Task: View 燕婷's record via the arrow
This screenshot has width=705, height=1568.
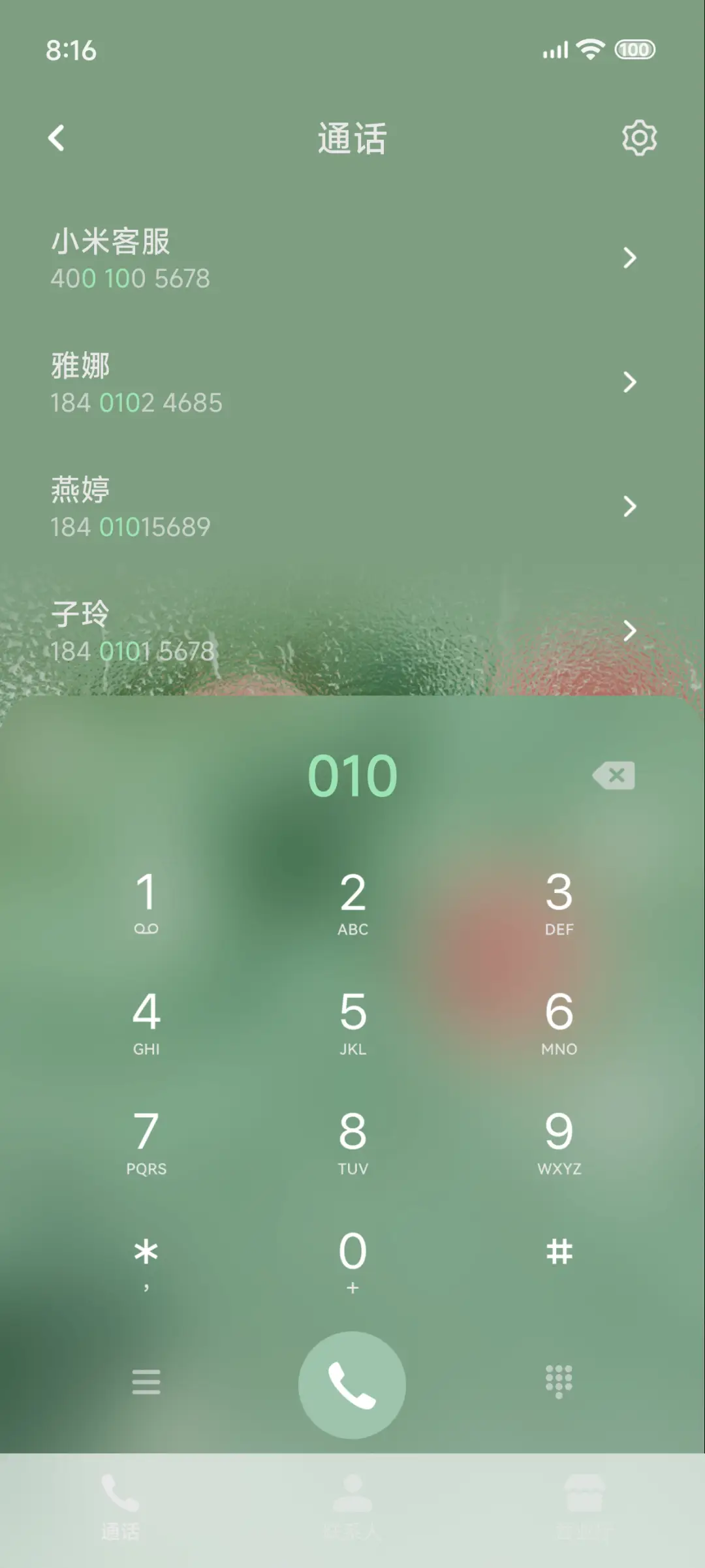Action: (630, 507)
